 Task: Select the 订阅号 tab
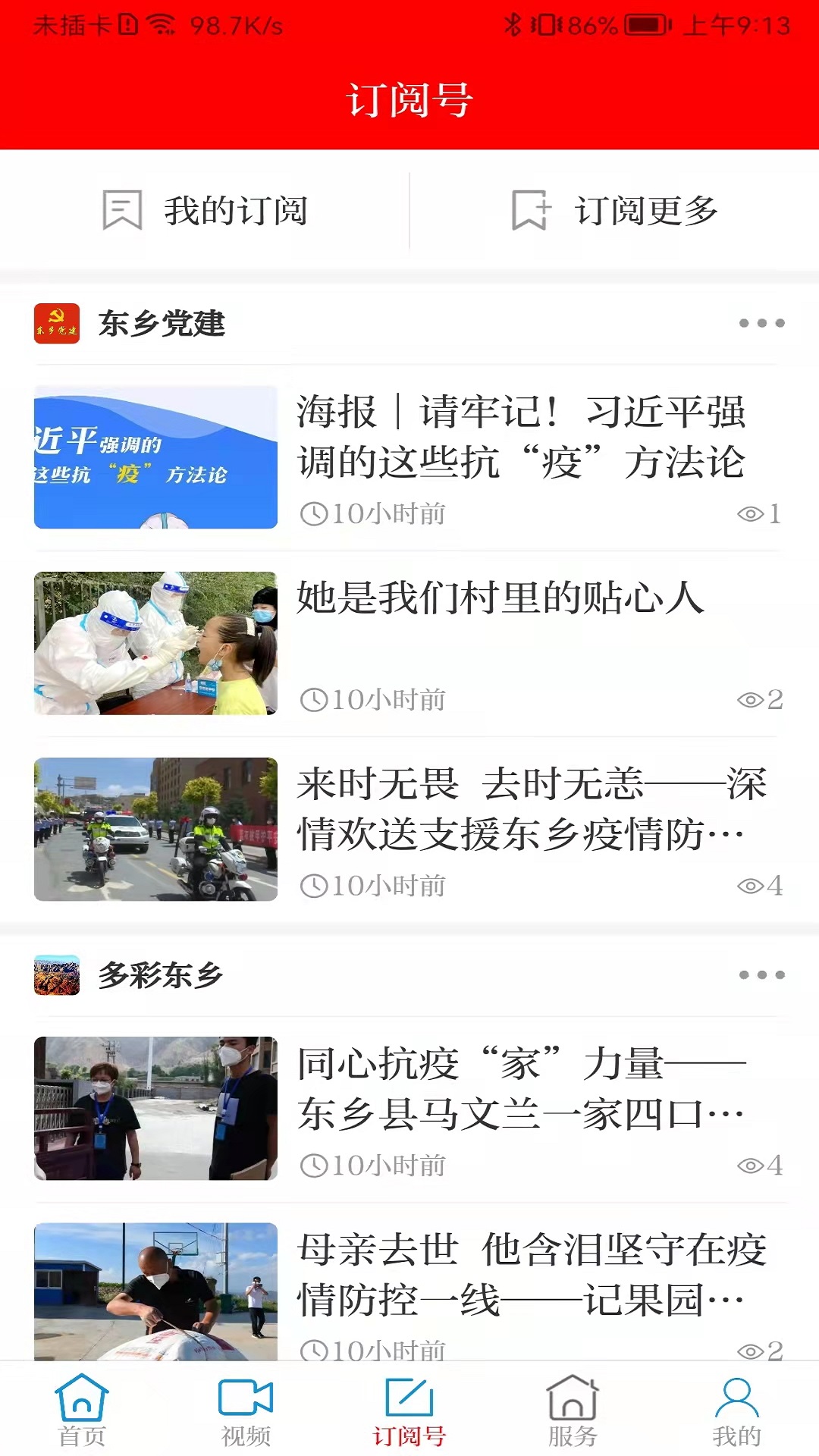pos(409,1410)
